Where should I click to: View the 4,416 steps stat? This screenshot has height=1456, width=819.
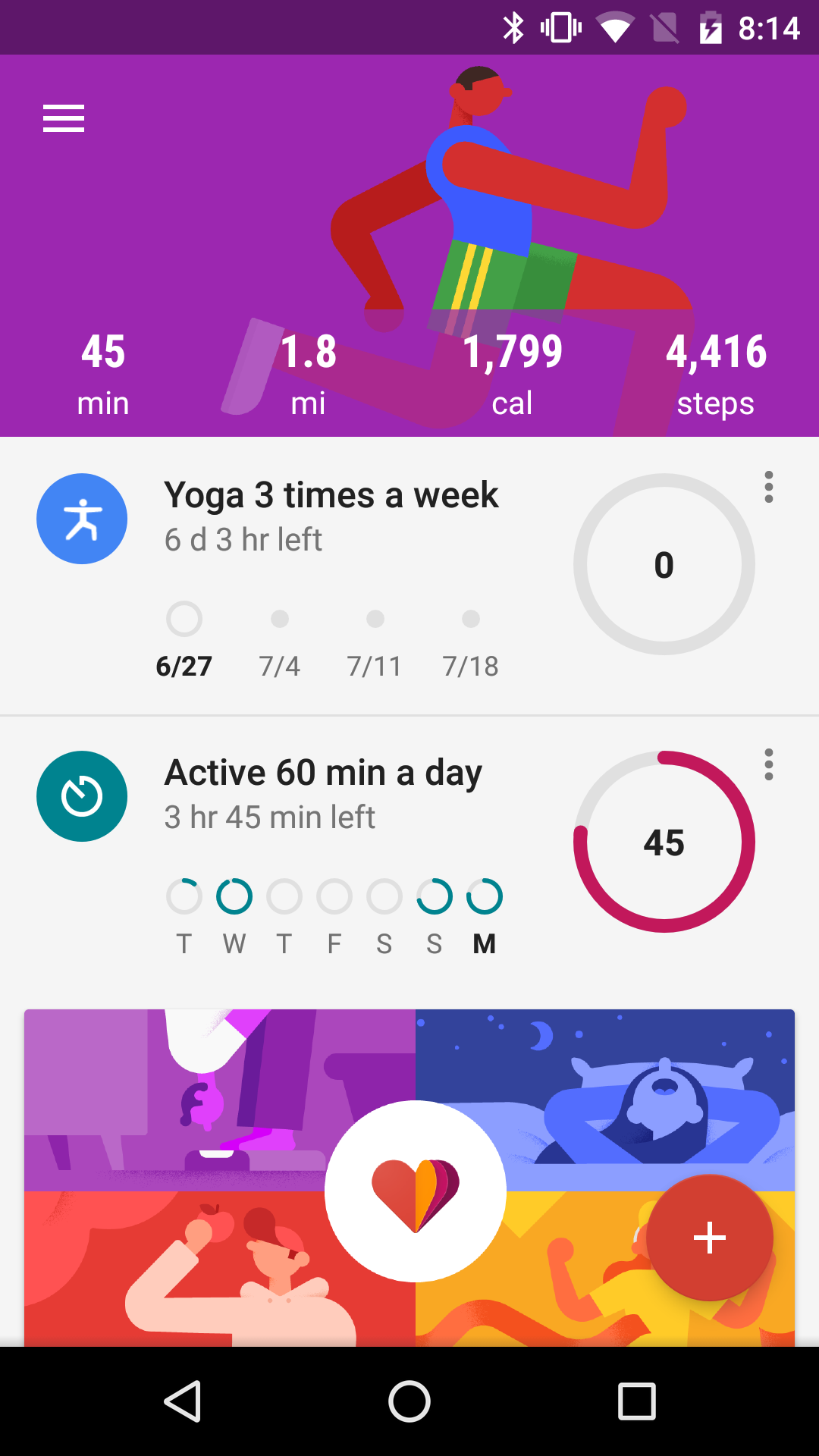pos(716,375)
